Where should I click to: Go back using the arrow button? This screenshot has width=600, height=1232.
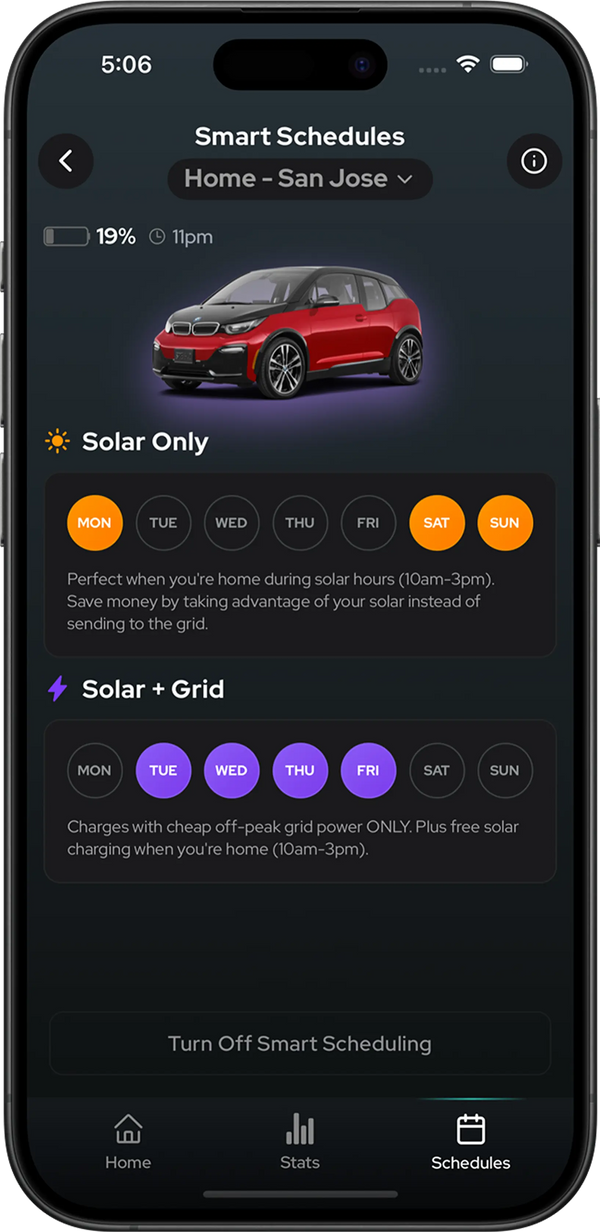(66, 161)
